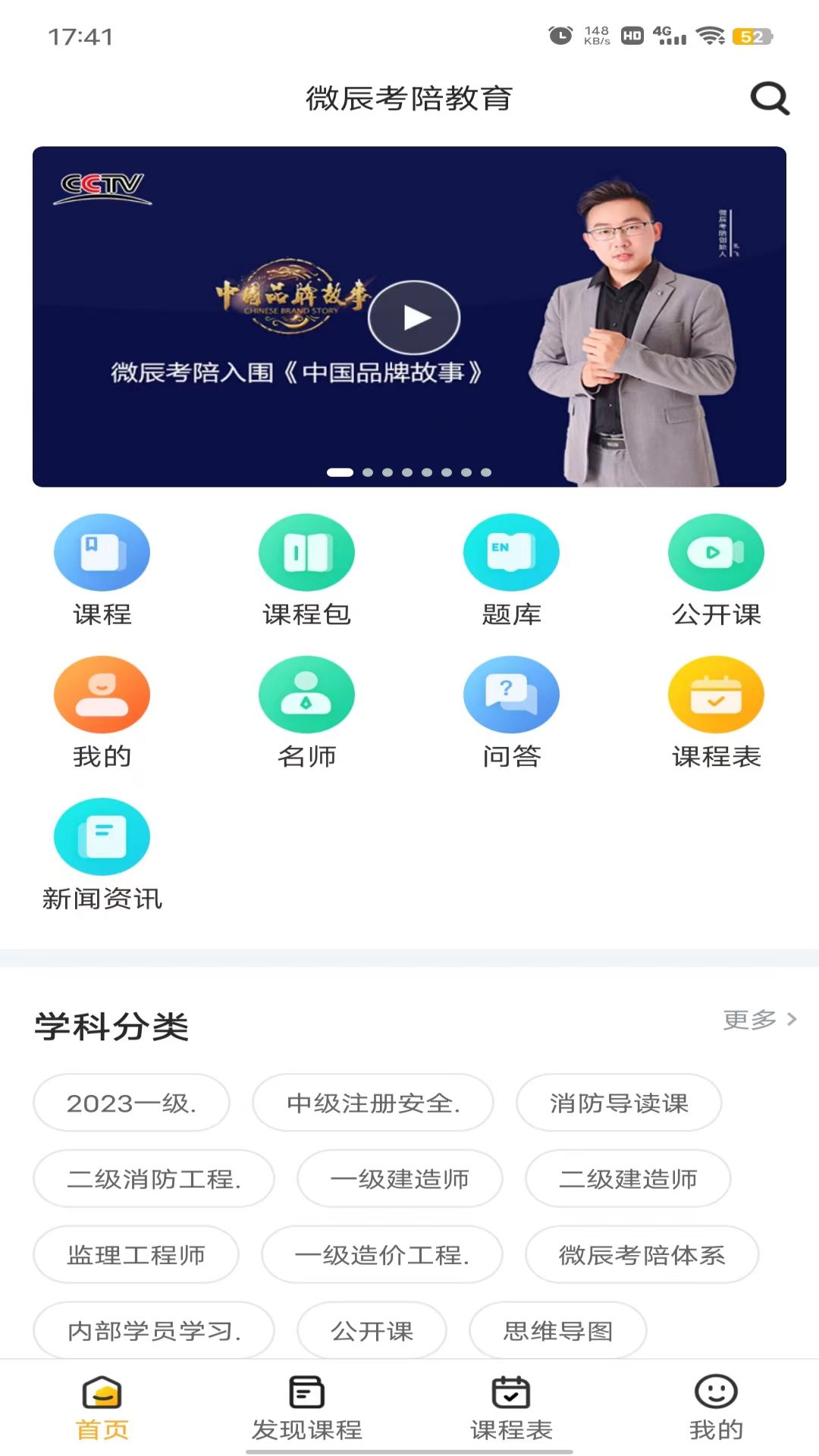The height and width of the screenshot is (1456, 819).
Task: Go to the 我的 bottom tab
Action: (x=716, y=1407)
